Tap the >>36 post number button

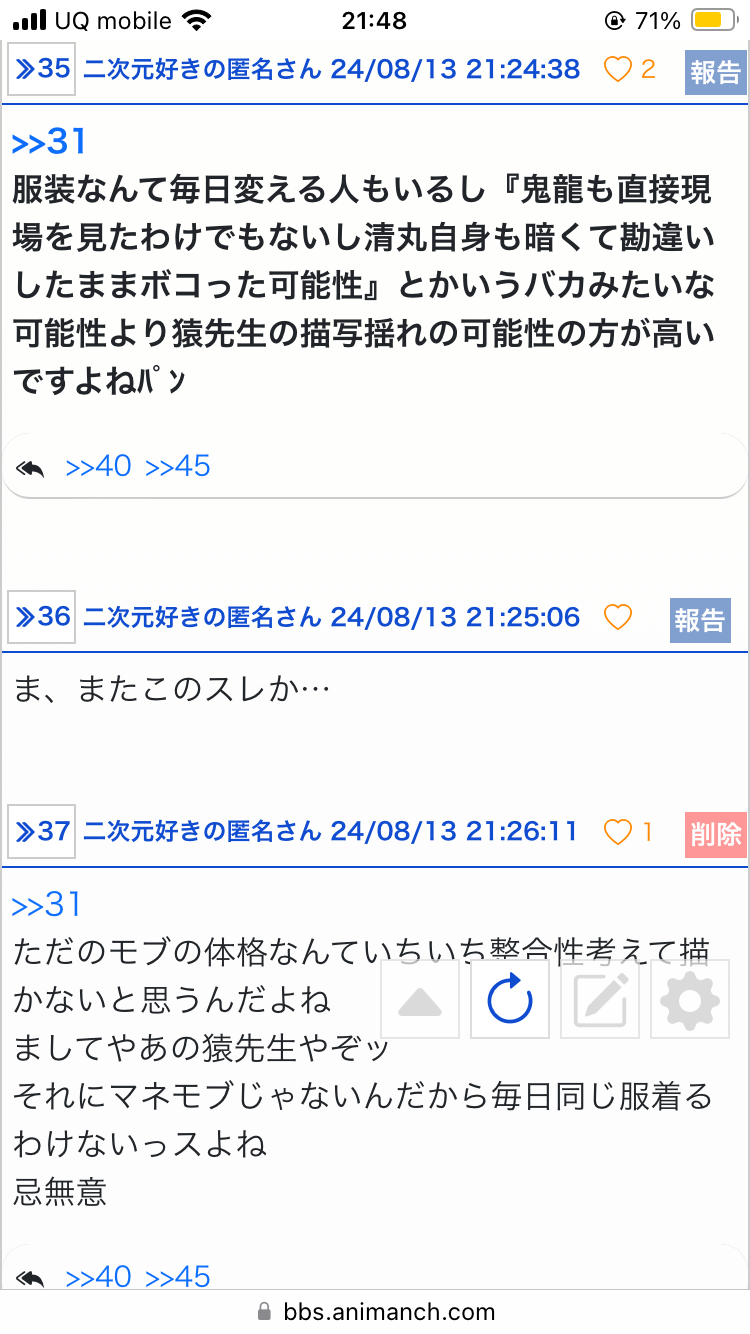click(42, 617)
